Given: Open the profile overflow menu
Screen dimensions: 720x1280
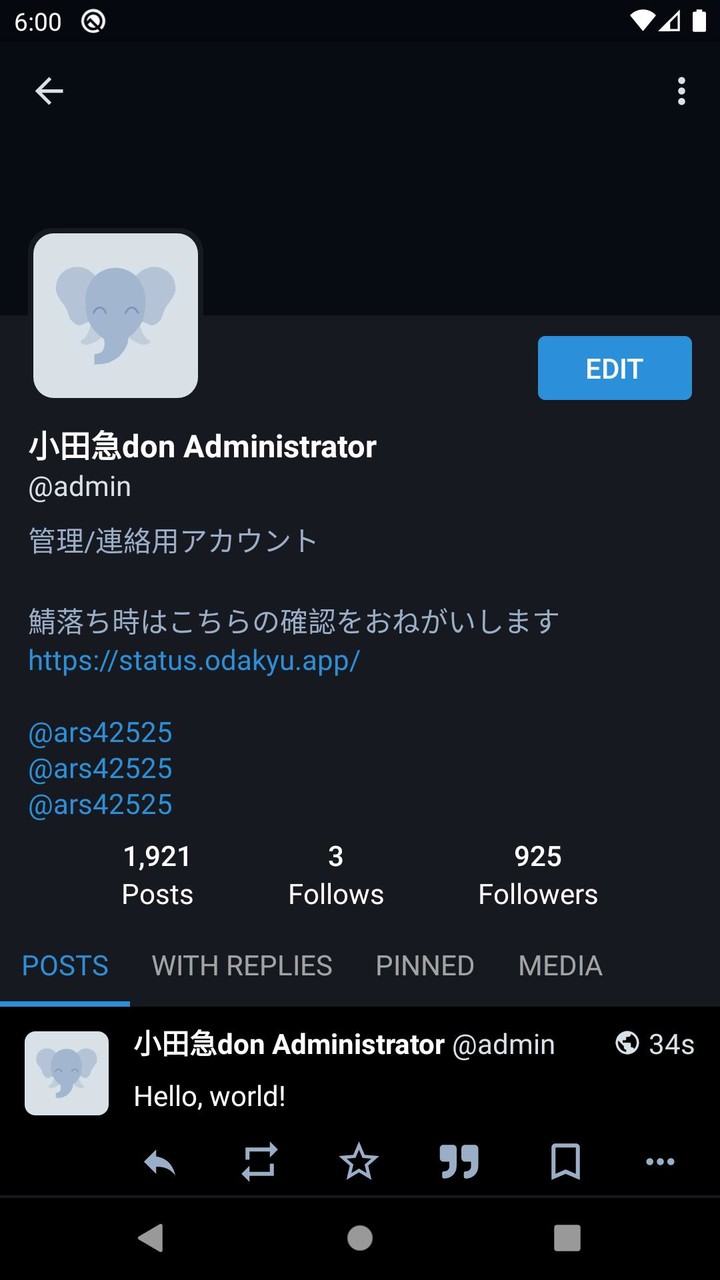Looking at the screenshot, I should point(681,91).
